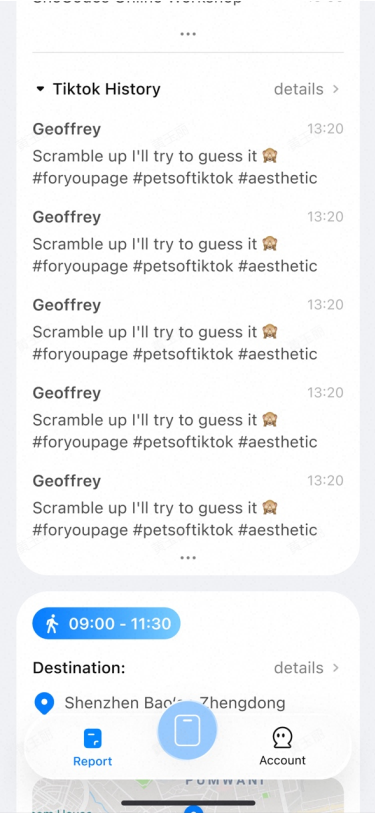The width and height of the screenshot is (375, 813).
Task: Switch to the Account tab
Action: pyautogui.click(x=282, y=747)
